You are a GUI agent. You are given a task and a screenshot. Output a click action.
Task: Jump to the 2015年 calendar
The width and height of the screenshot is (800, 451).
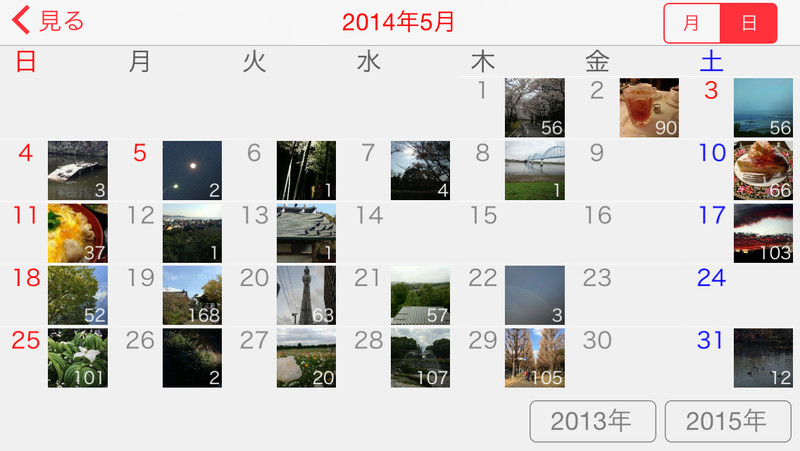pyautogui.click(x=727, y=421)
